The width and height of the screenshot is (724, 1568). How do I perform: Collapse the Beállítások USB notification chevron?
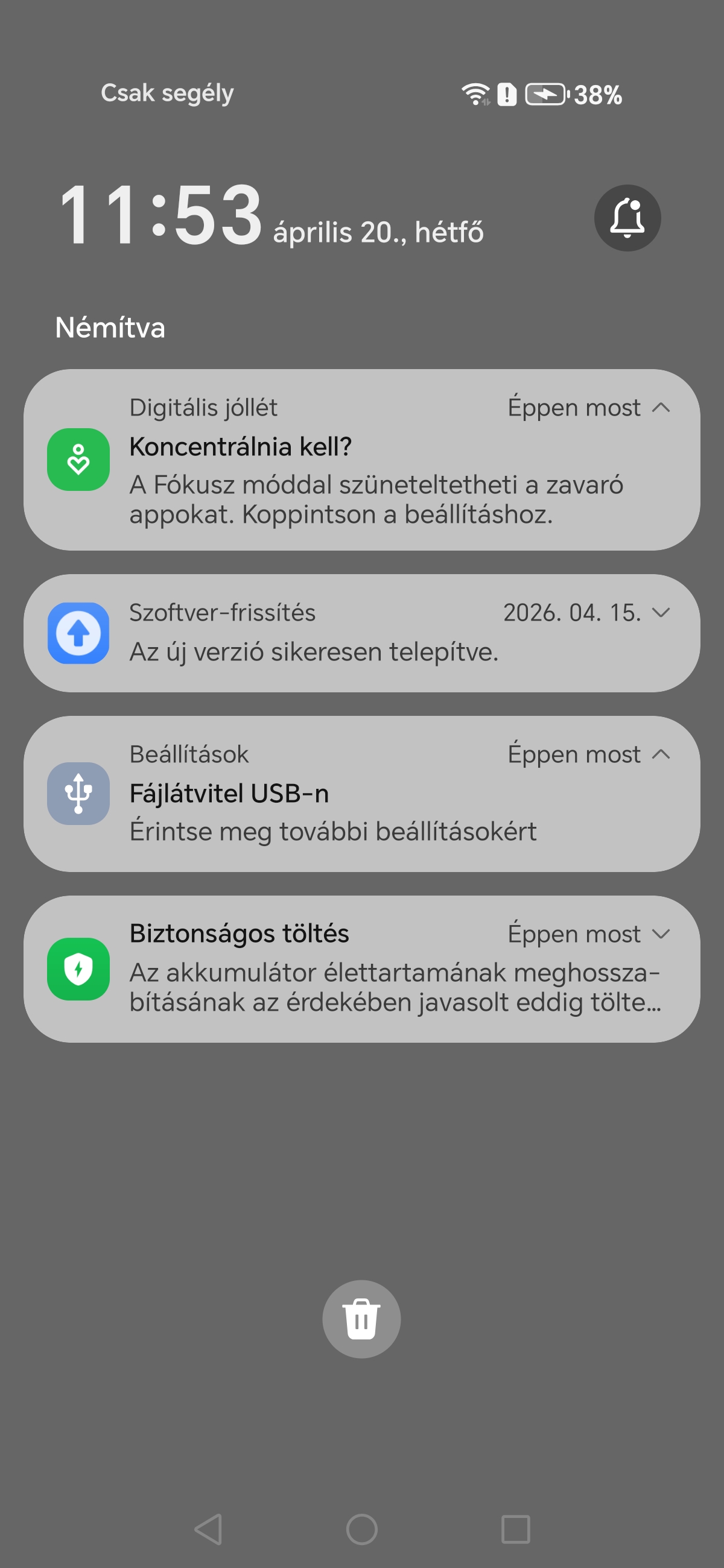661,754
